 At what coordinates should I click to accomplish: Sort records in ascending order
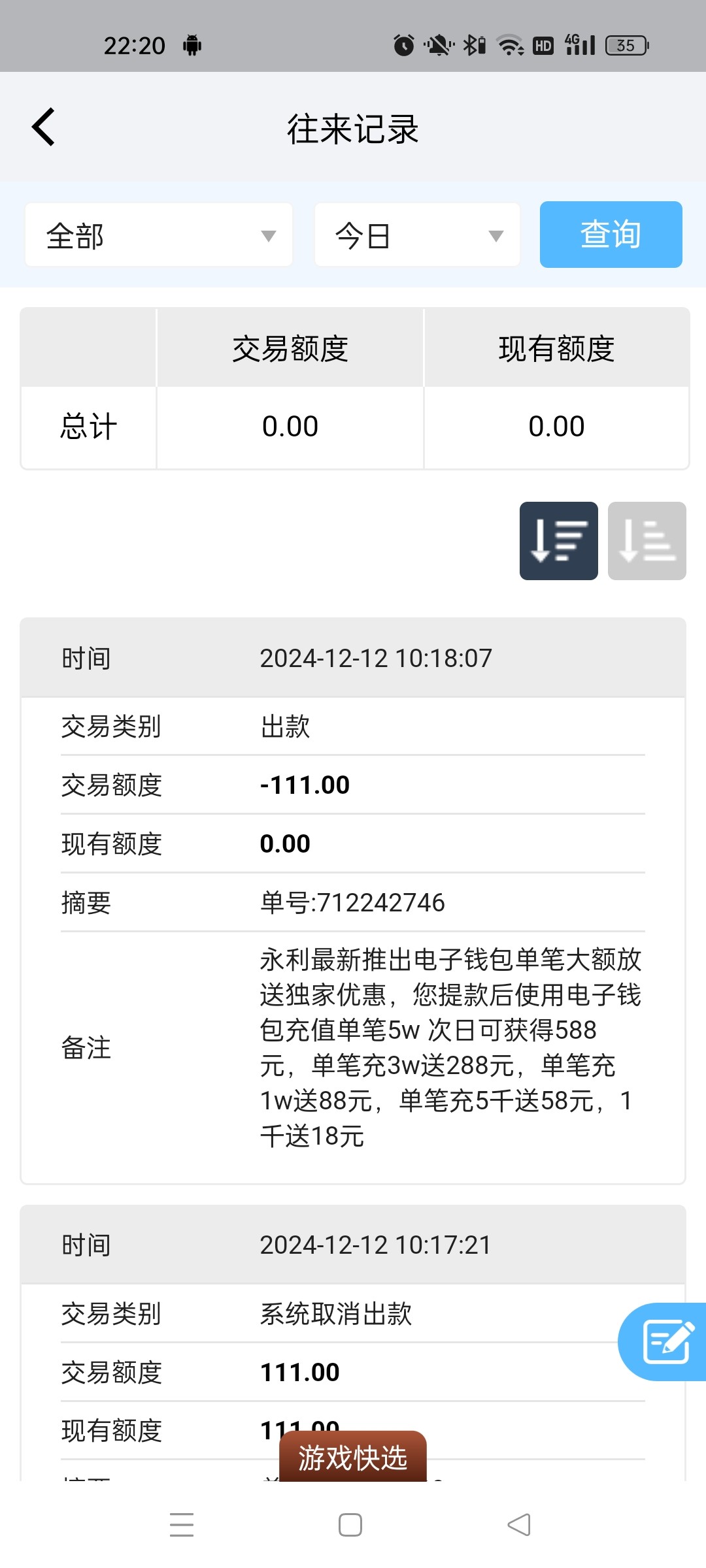[647, 541]
